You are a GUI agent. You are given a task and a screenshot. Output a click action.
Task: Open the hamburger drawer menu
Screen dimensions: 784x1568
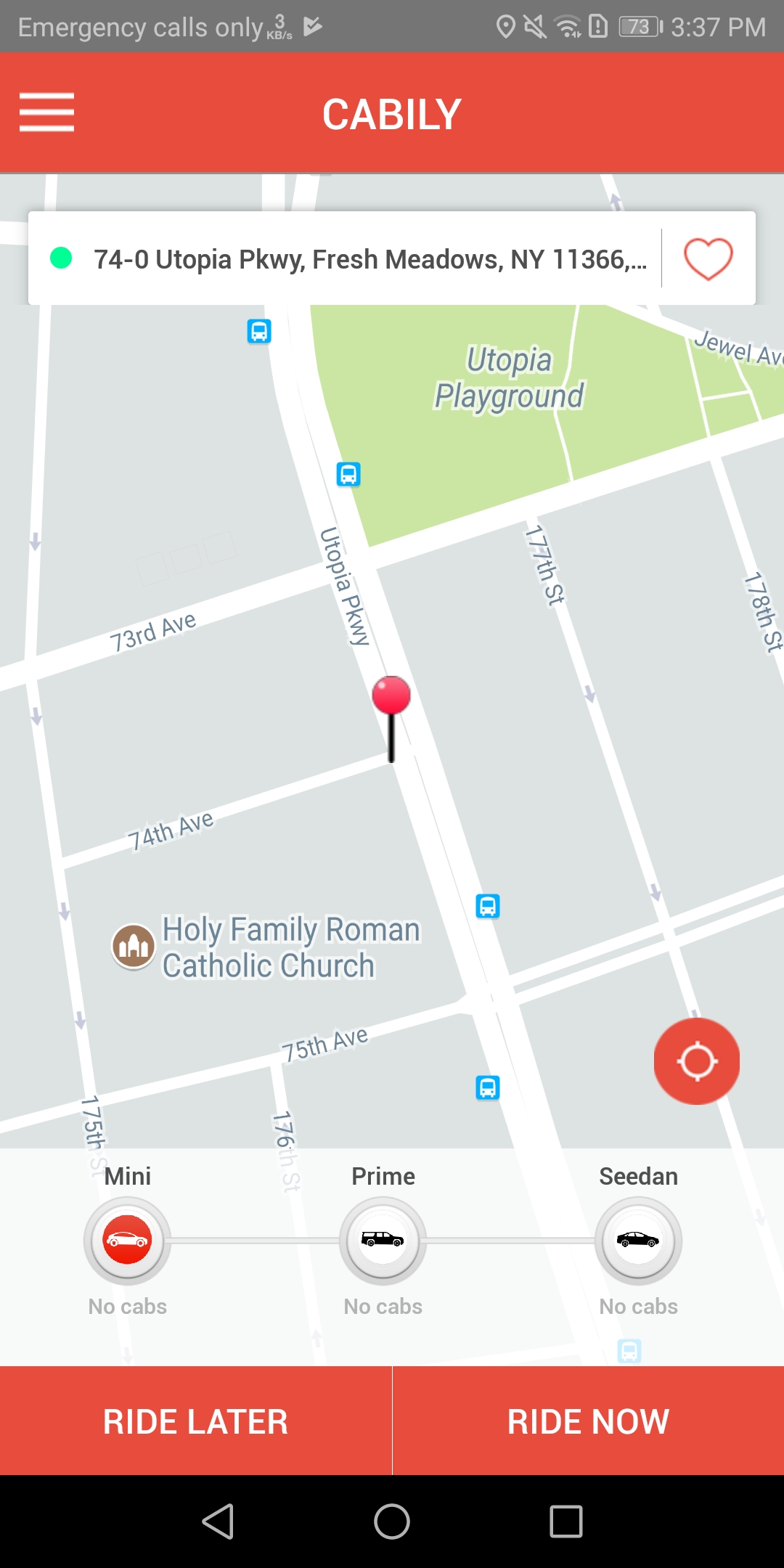click(x=46, y=113)
